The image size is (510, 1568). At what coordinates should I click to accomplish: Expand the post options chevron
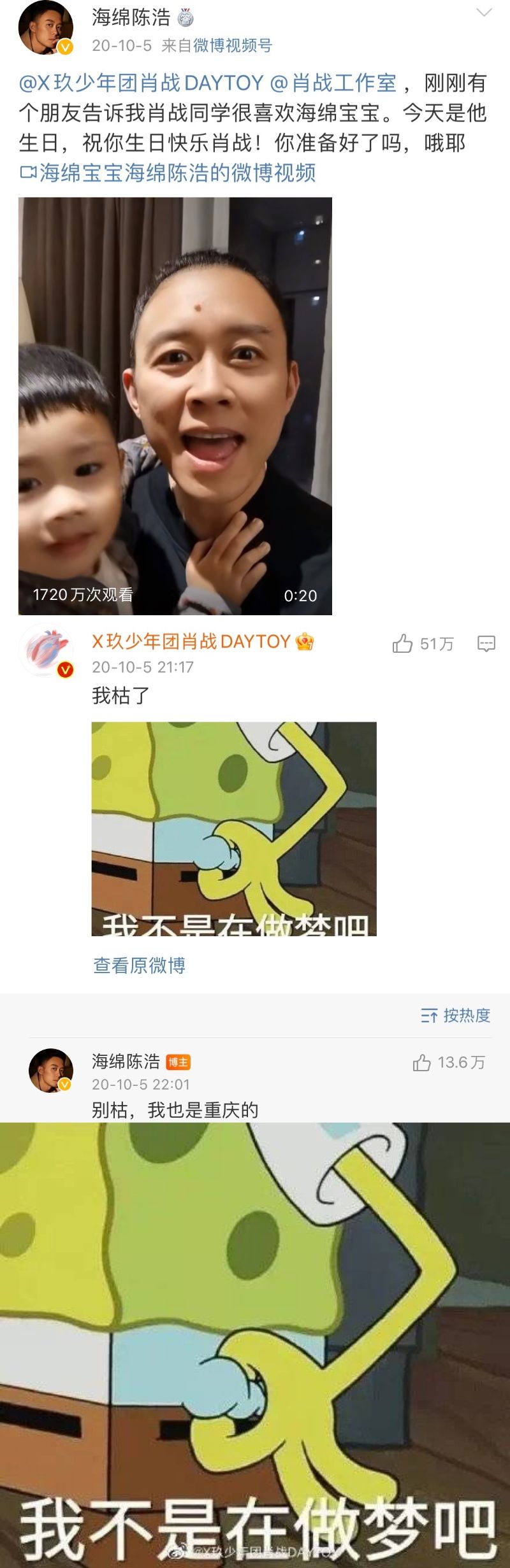484,13
